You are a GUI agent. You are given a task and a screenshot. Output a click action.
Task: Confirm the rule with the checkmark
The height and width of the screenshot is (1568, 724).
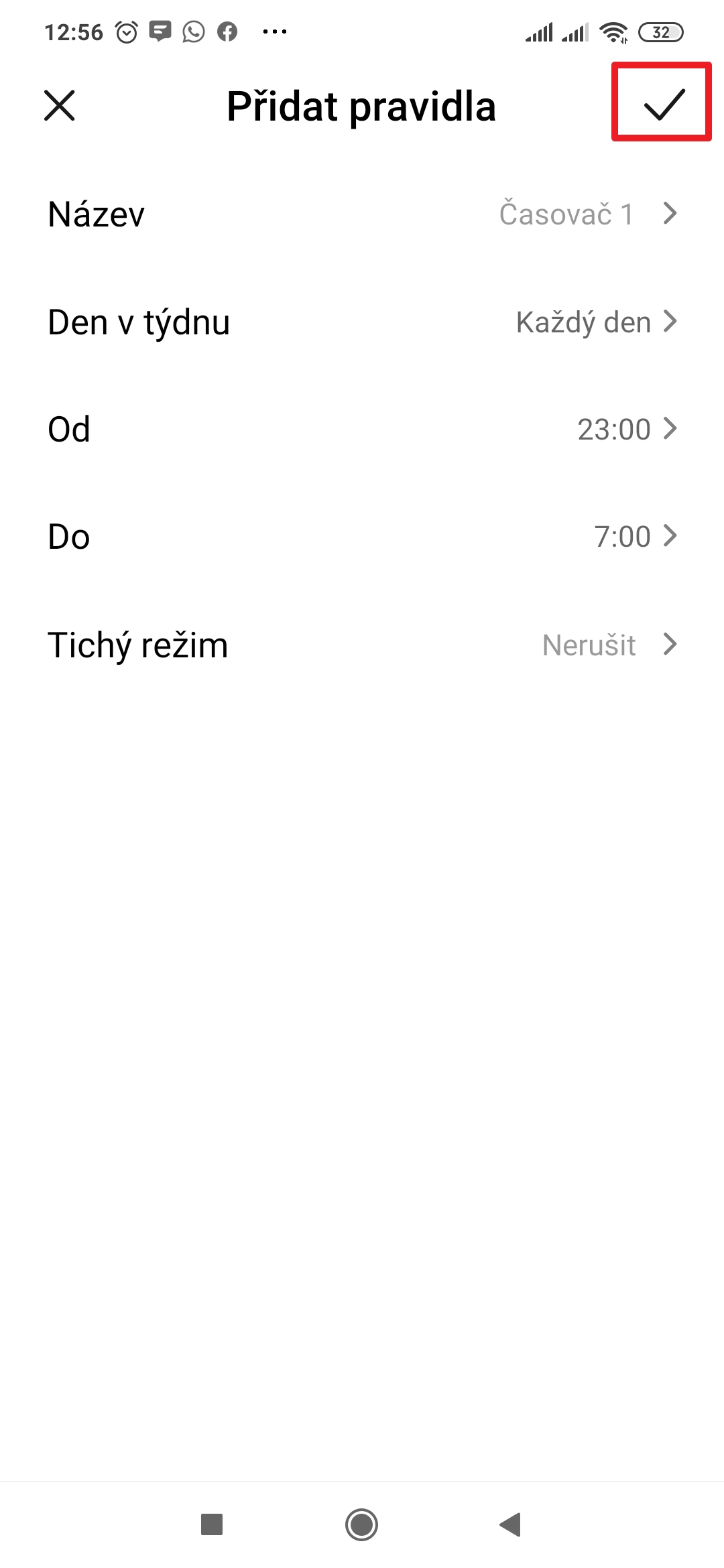[663, 105]
